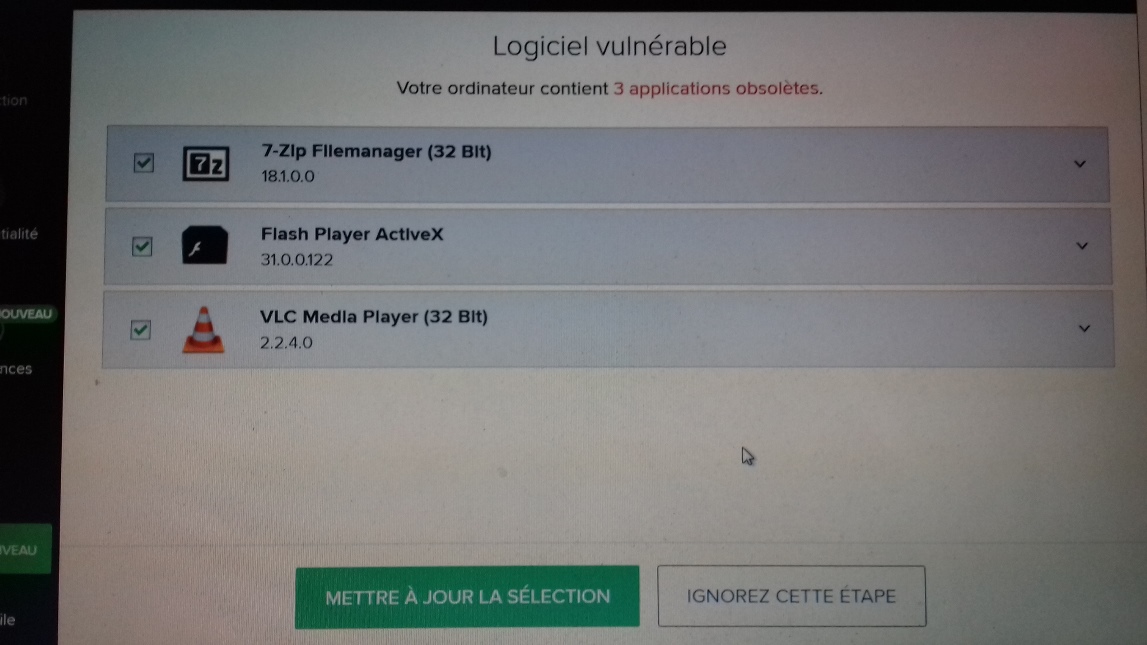The height and width of the screenshot is (645, 1147).
Task: Uncheck the VLC Media Player checkbox
Action: pos(141,329)
